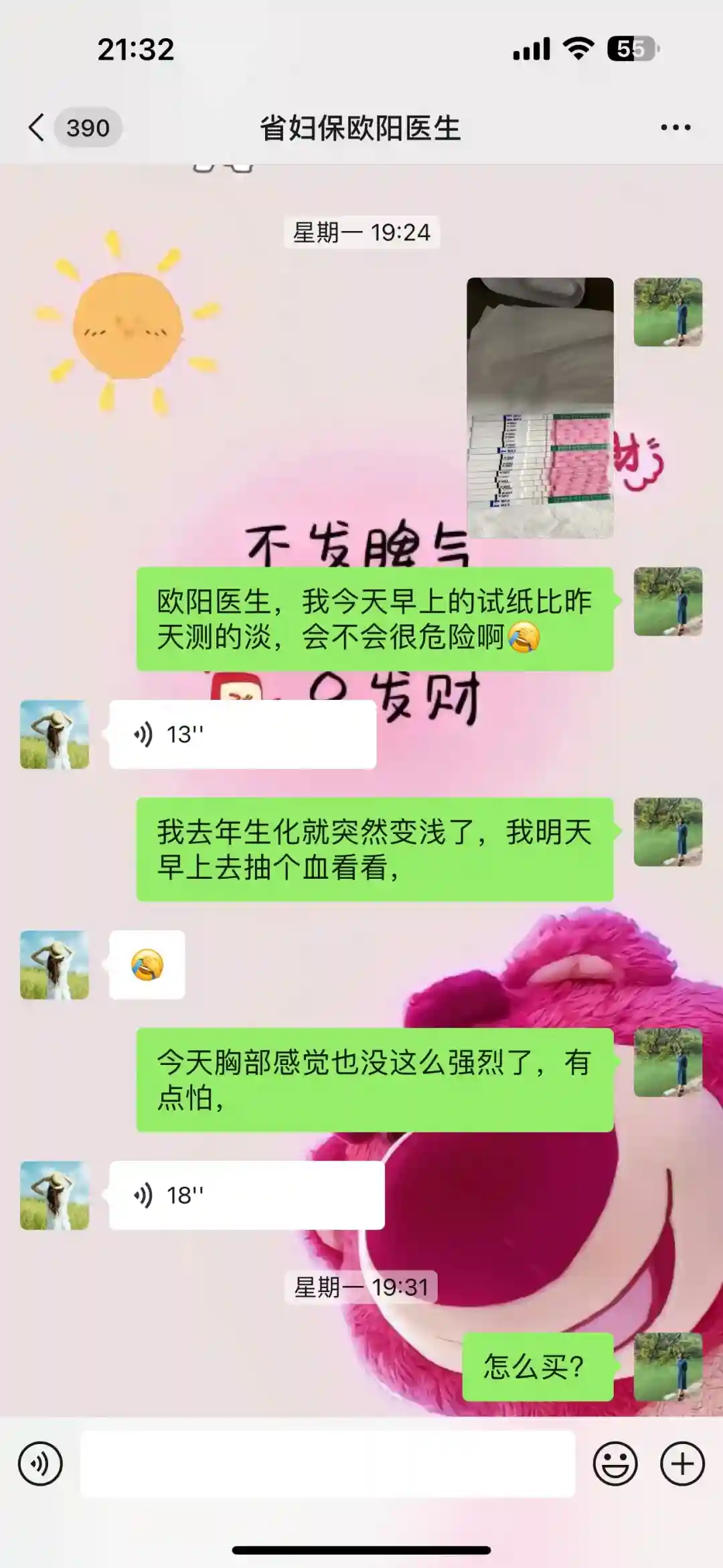Open the plus attachments menu

(x=682, y=1464)
